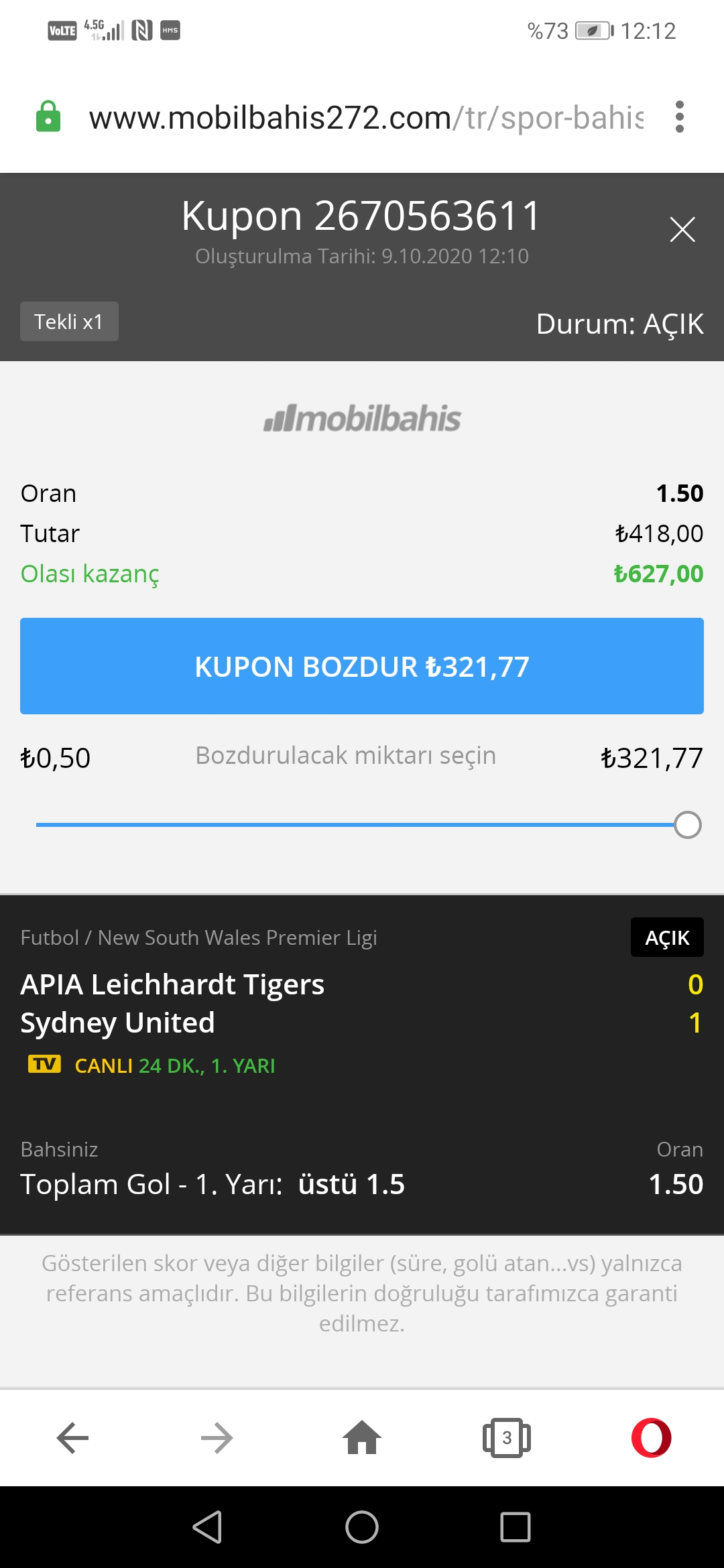Tap the KUPON BOZDUR ₺321,77 button
Viewport: 724px width, 1568px height.
click(x=362, y=666)
